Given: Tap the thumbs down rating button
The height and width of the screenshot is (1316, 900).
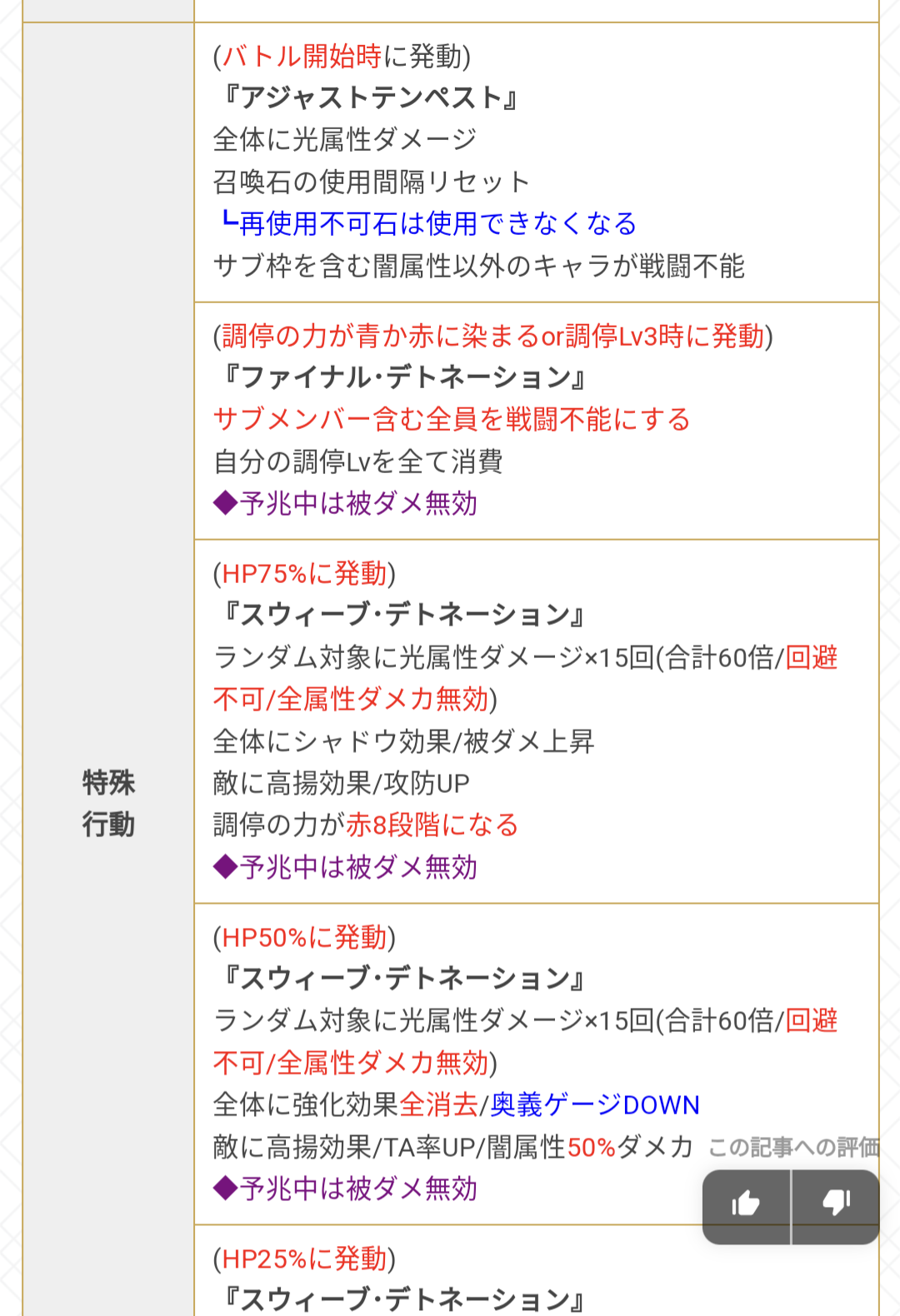Looking at the screenshot, I should coord(836,1204).
